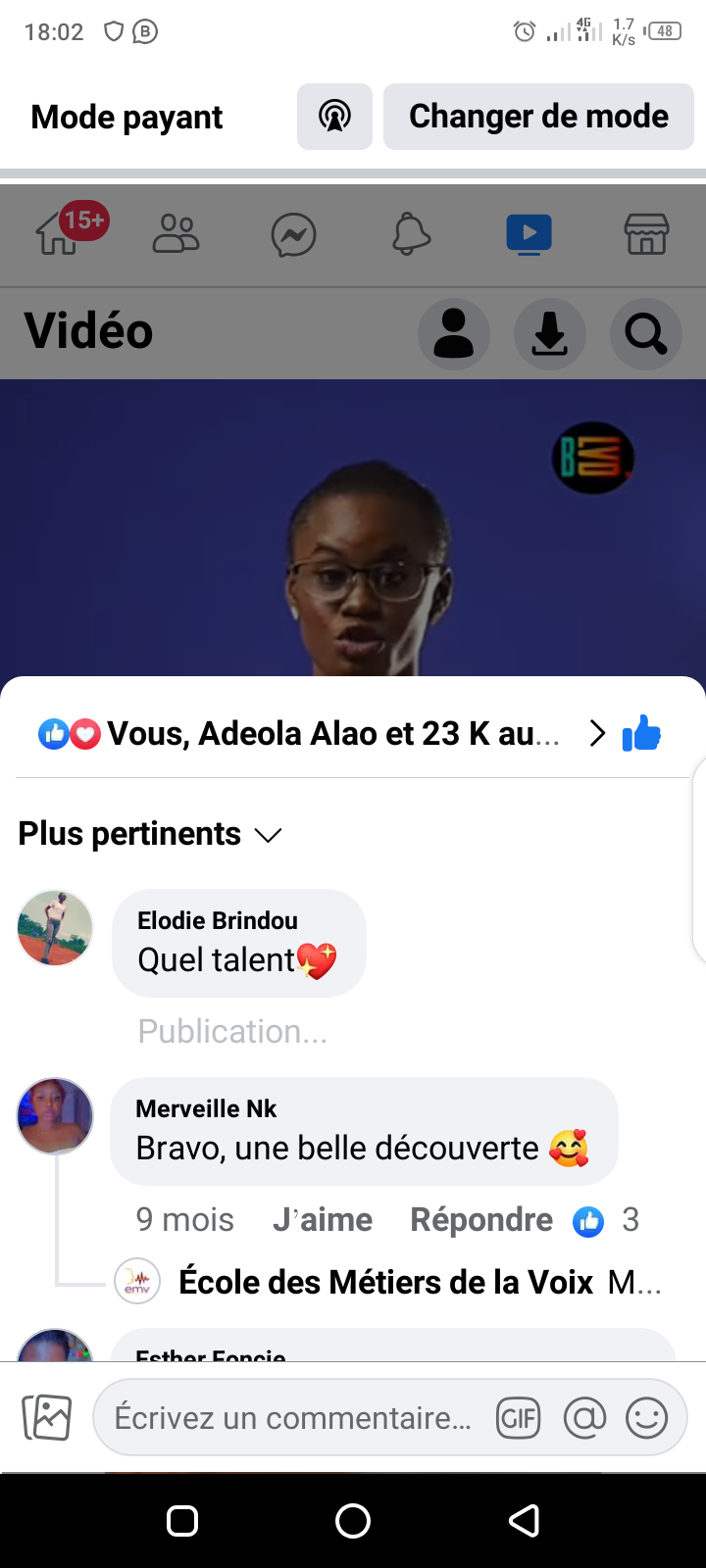Switch to the Friends tab
706x1568 pixels.
point(176,235)
